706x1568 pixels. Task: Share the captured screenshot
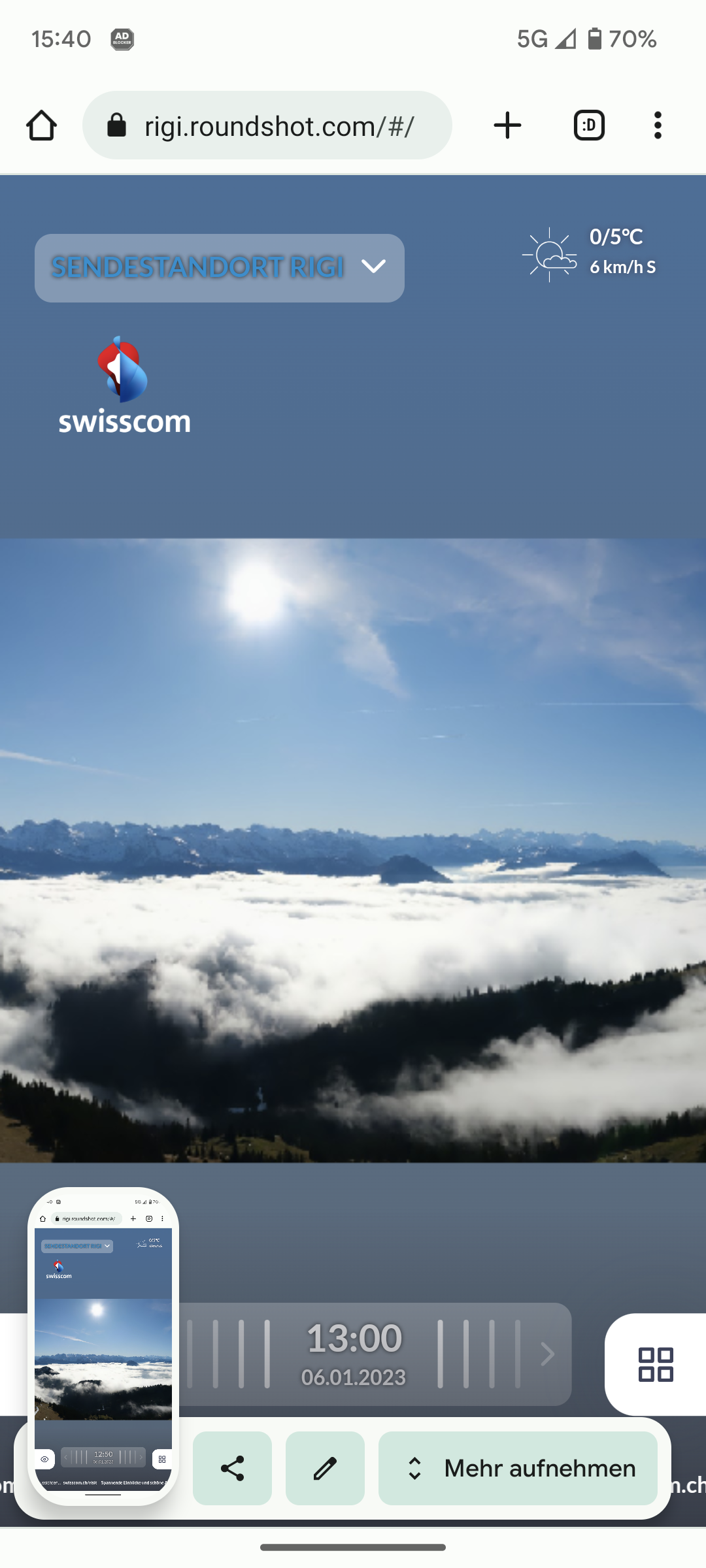(x=232, y=1468)
